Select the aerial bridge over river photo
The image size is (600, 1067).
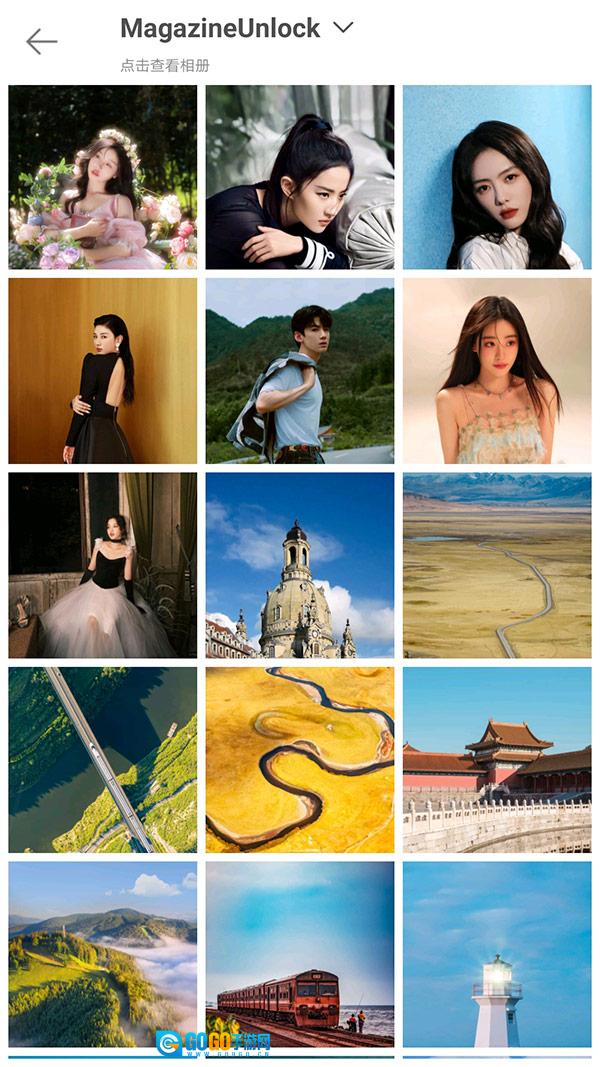(103, 759)
